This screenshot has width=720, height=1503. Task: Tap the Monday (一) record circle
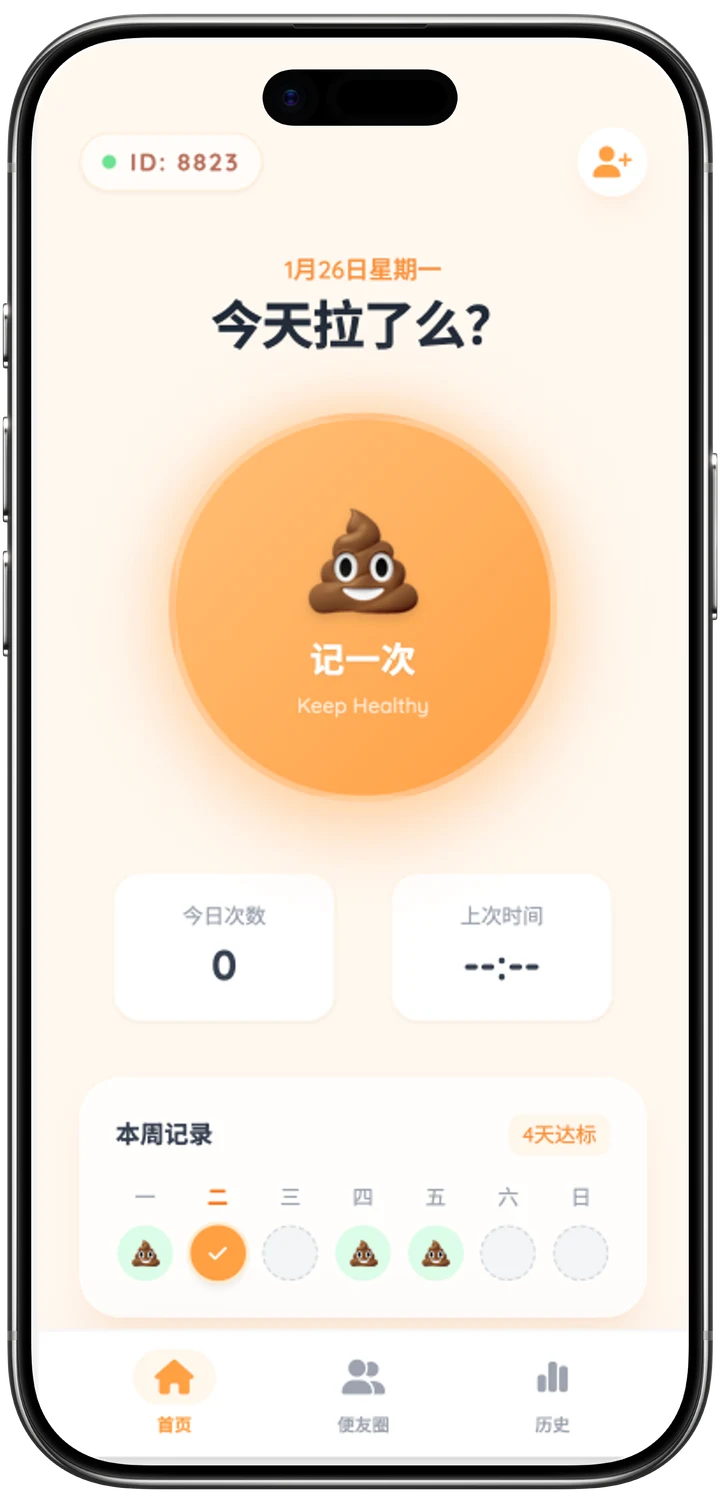[145, 1253]
